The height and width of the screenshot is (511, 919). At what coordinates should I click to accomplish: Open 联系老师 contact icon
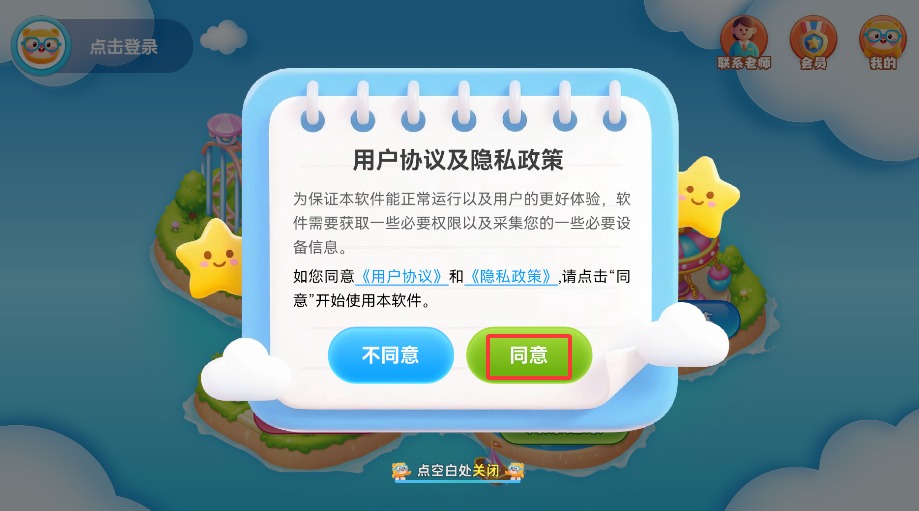coord(744,43)
